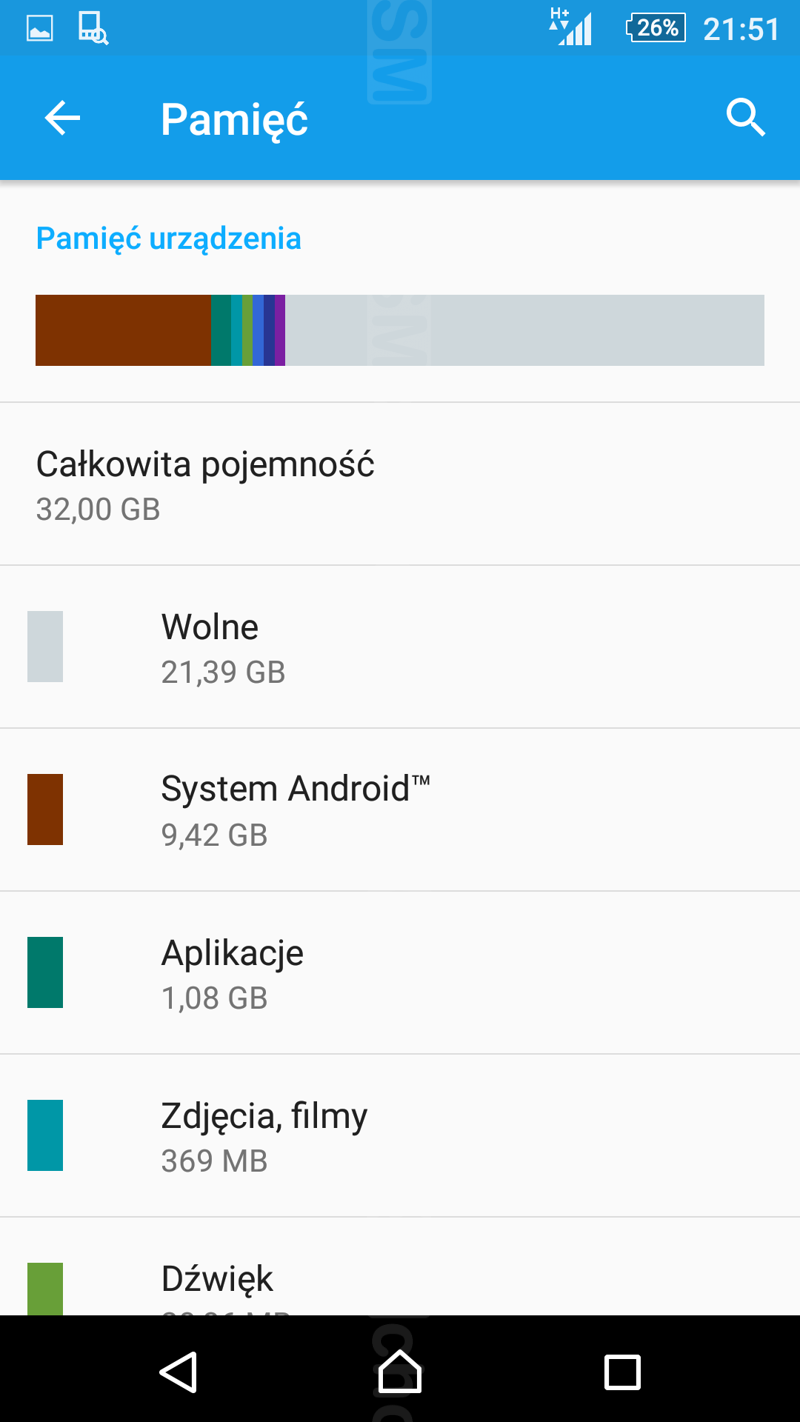The image size is (800, 1422).
Task: Open recent apps from navigation bar
Action: [x=622, y=1371]
